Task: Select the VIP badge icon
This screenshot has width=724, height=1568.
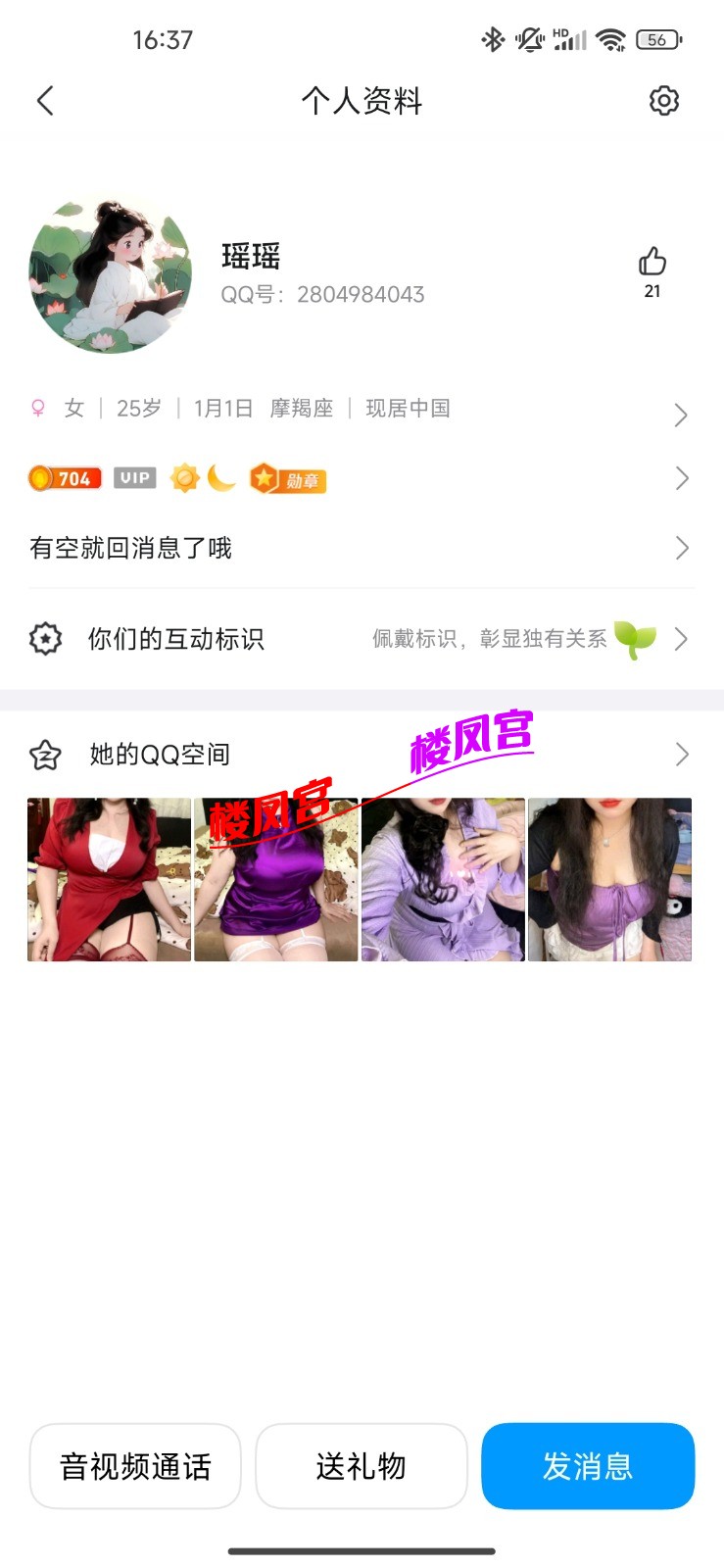Action: pos(133,477)
